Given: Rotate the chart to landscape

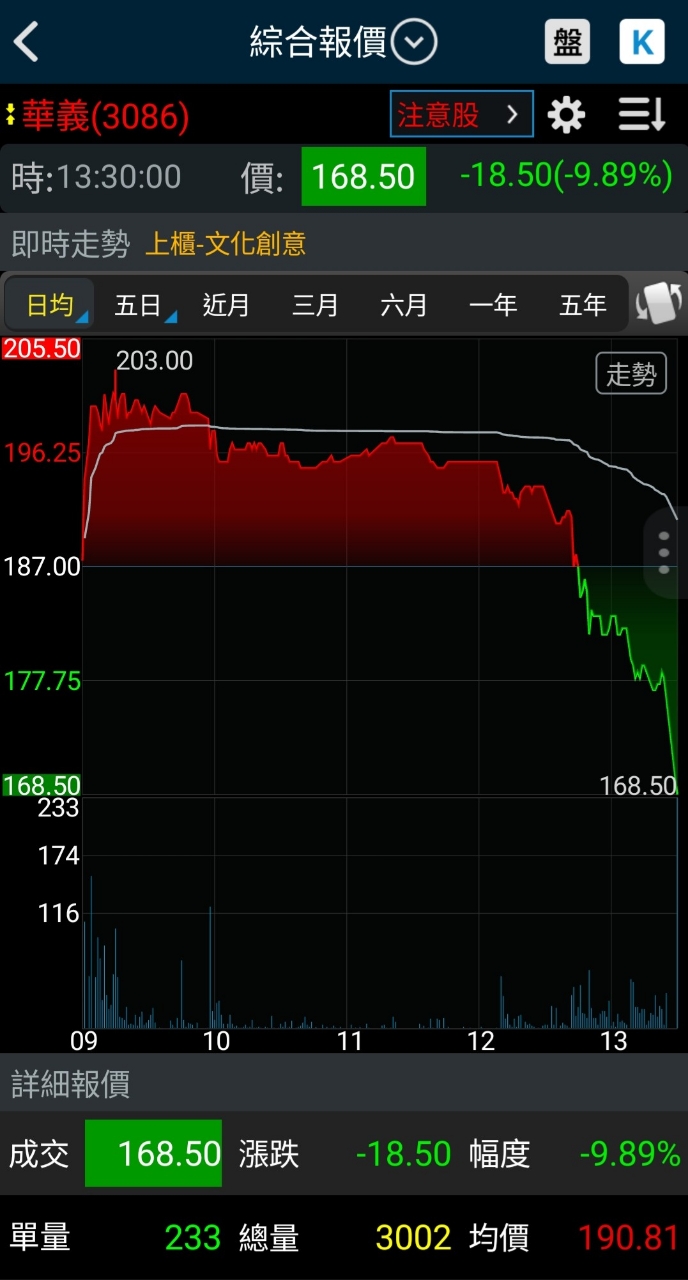Looking at the screenshot, I should pyautogui.click(x=659, y=304).
